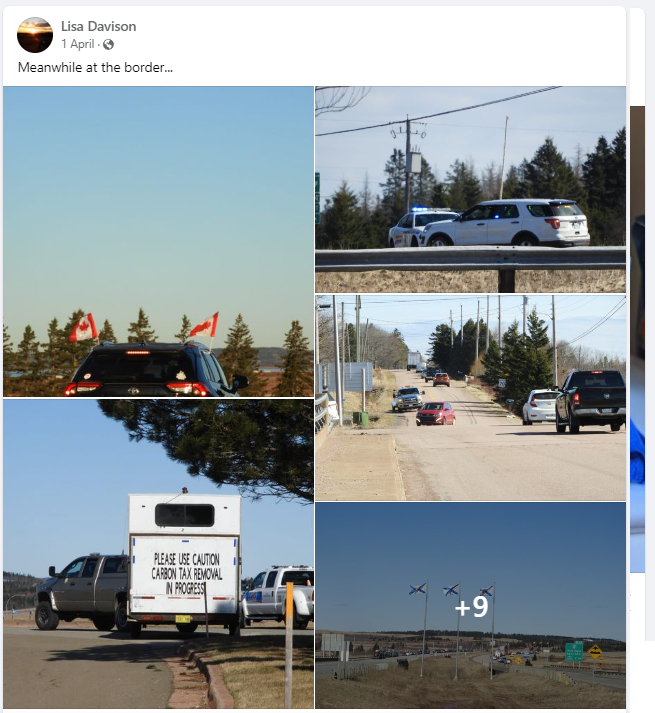The width and height of the screenshot is (655, 713).
Task: Open photo of car with Canadian flags
Action: (158, 241)
